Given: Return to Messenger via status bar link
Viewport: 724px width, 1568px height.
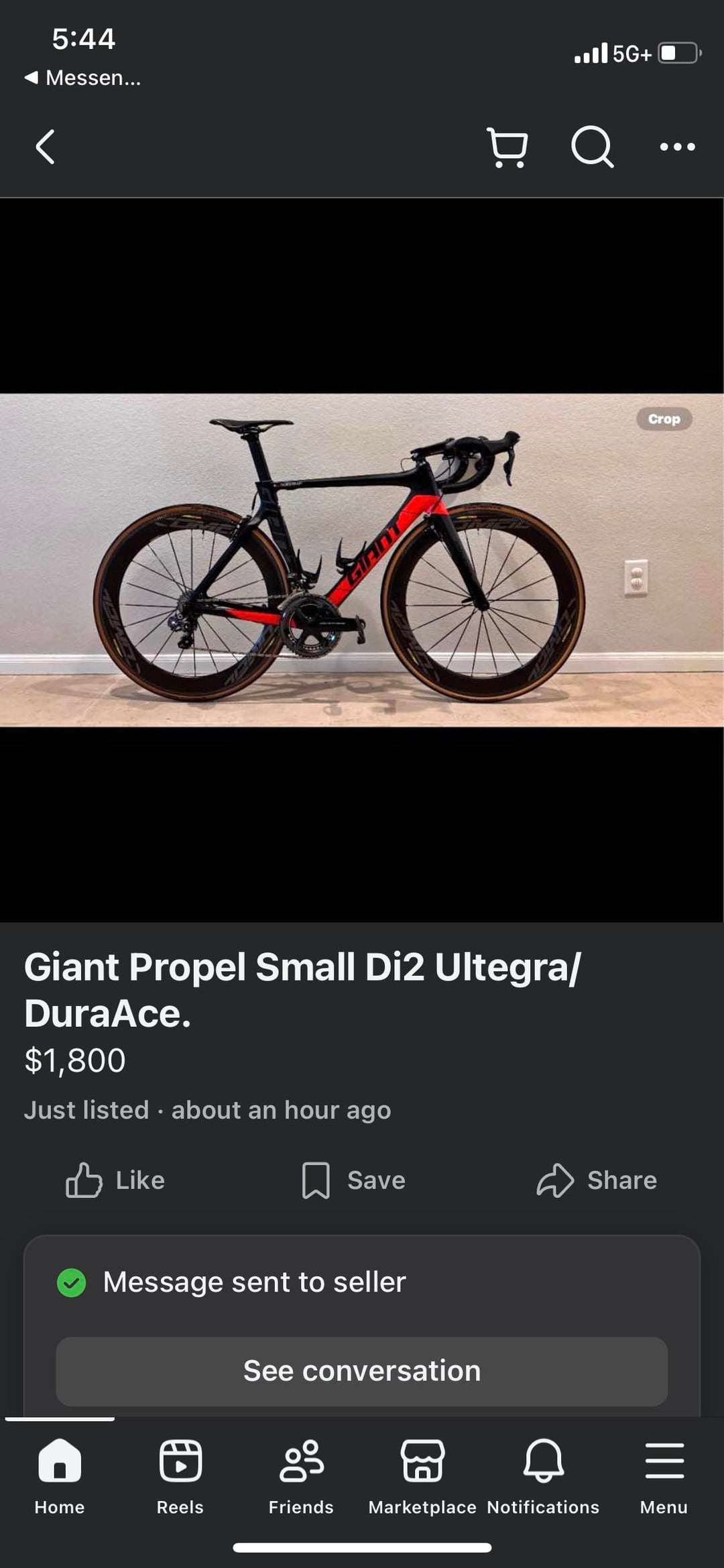Looking at the screenshot, I should tap(83, 78).
